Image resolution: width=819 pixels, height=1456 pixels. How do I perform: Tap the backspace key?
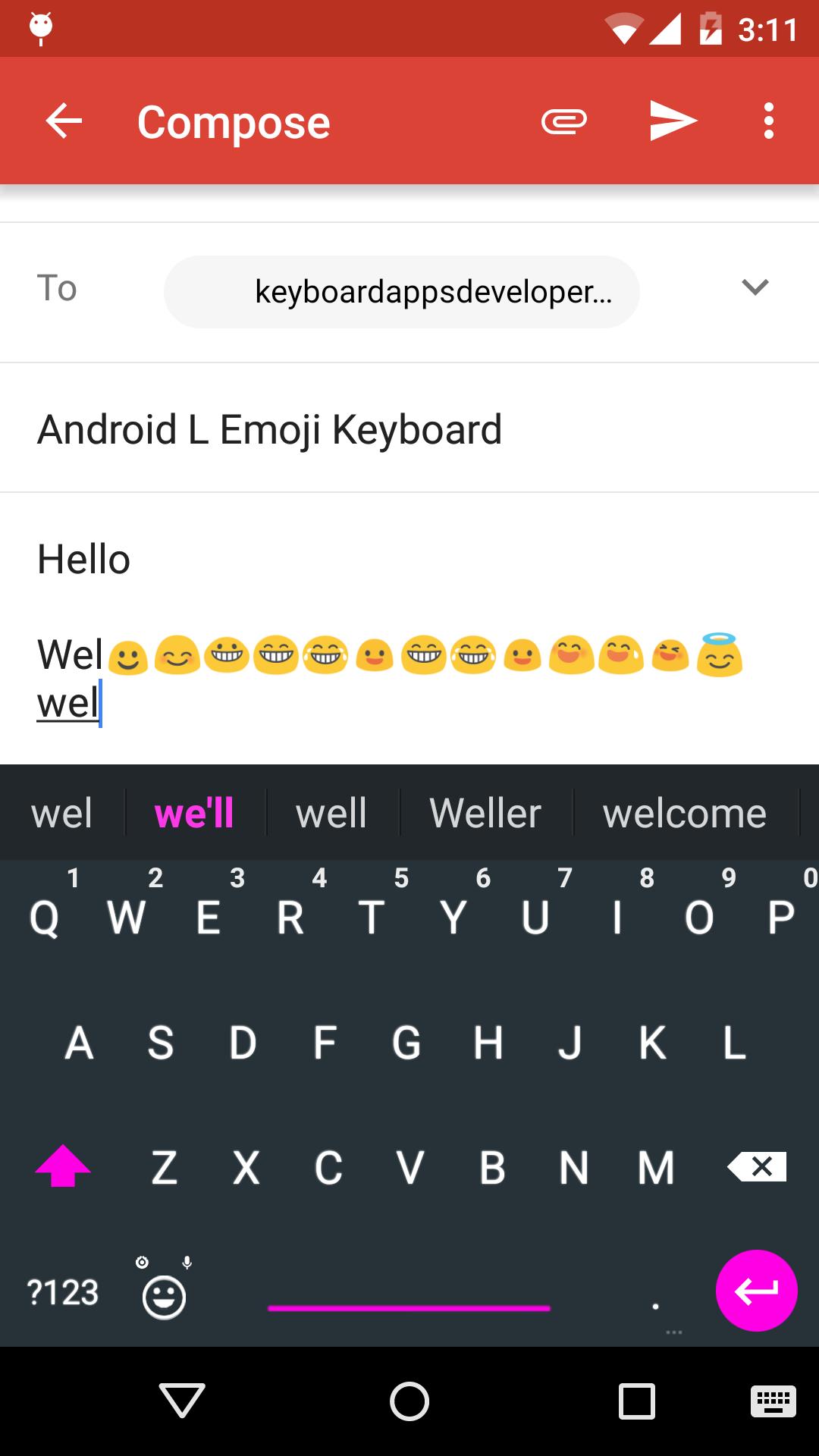click(x=758, y=1166)
